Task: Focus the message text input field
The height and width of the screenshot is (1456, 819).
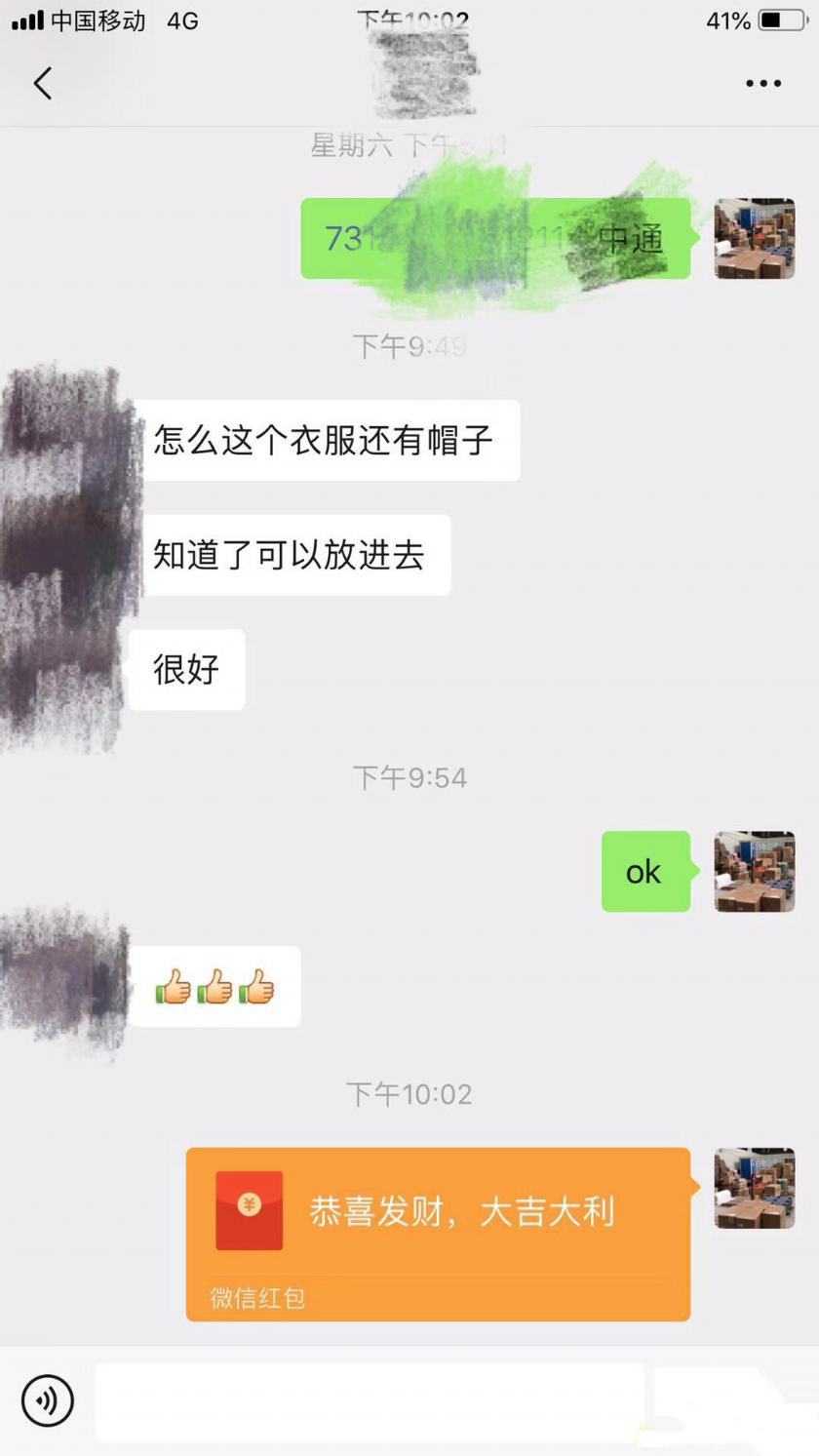Action: click(370, 1401)
